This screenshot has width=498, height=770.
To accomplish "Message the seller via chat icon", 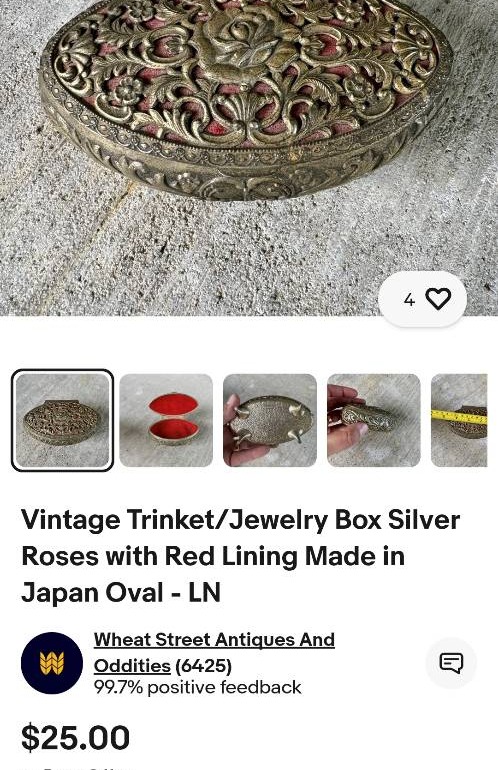I will click(x=451, y=663).
